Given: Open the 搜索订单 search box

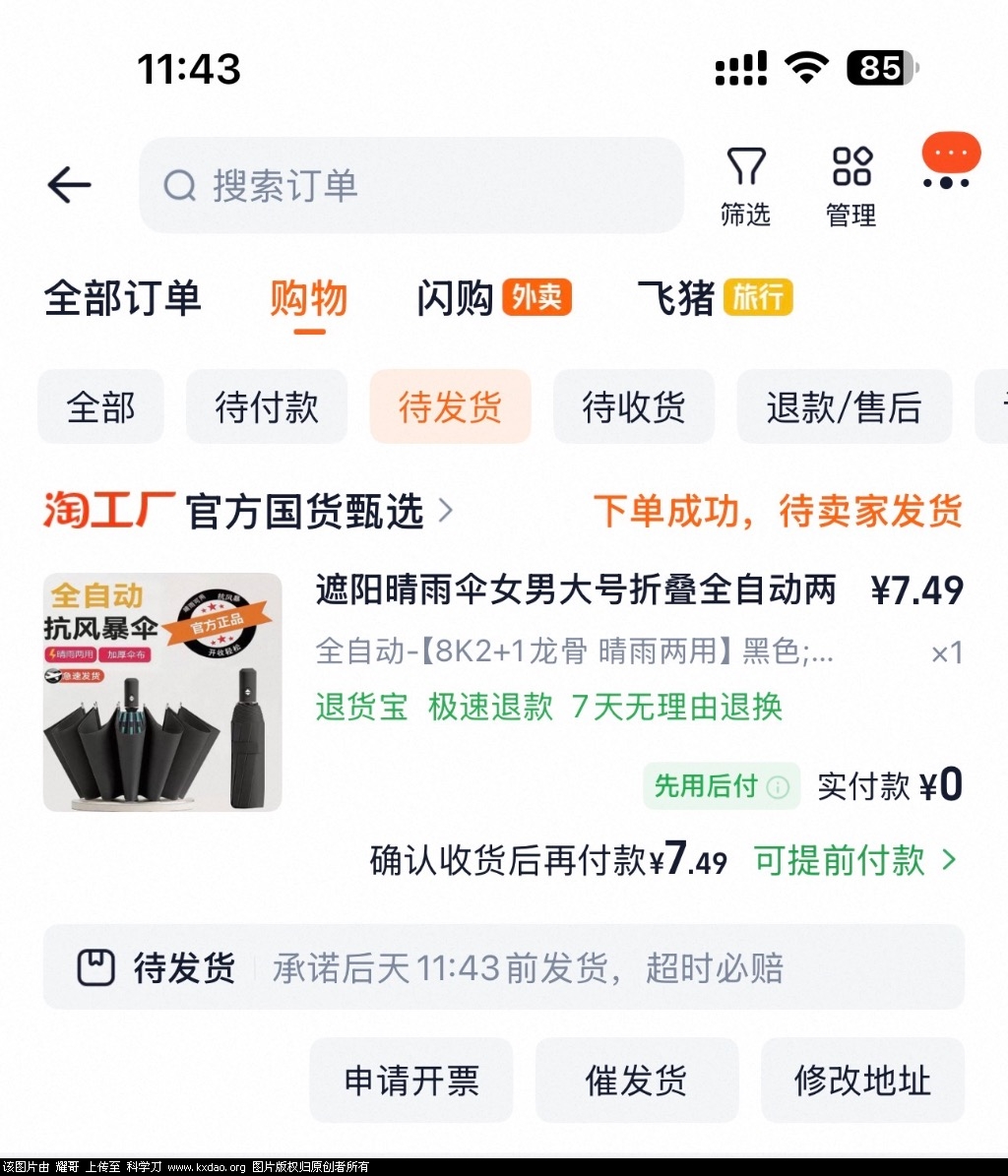Looking at the screenshot, I should (x=411, y=185).
